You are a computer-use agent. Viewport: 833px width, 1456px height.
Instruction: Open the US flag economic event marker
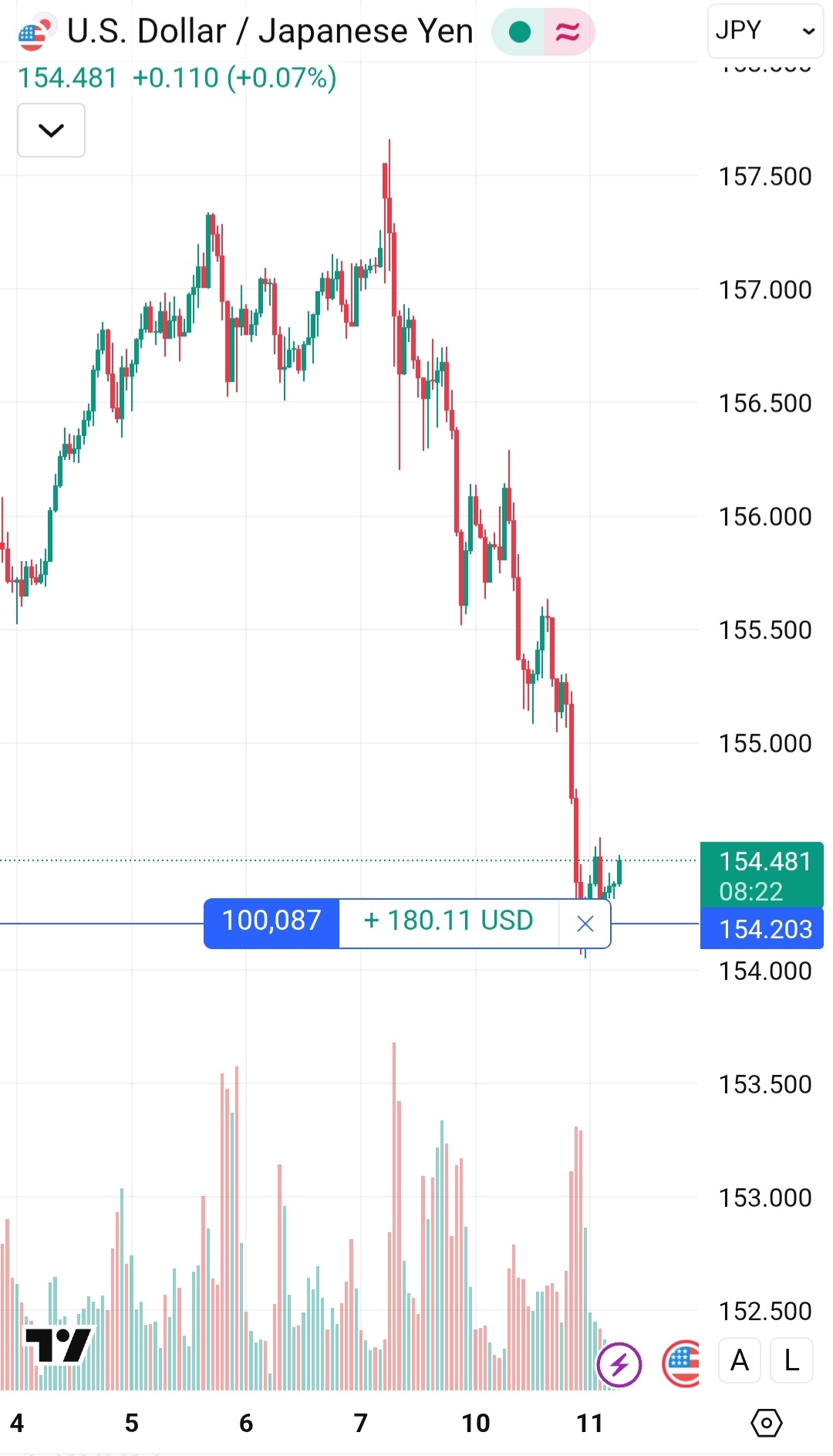pos(682,1363)
